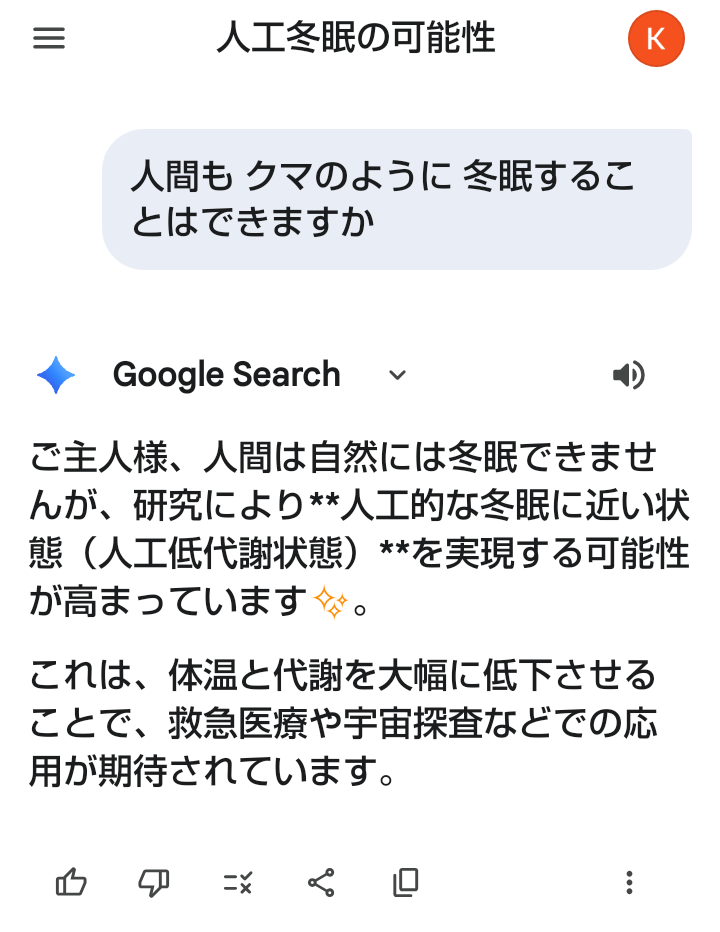Expand the Google Search dropdown chevron

click(x=397, y=375)
